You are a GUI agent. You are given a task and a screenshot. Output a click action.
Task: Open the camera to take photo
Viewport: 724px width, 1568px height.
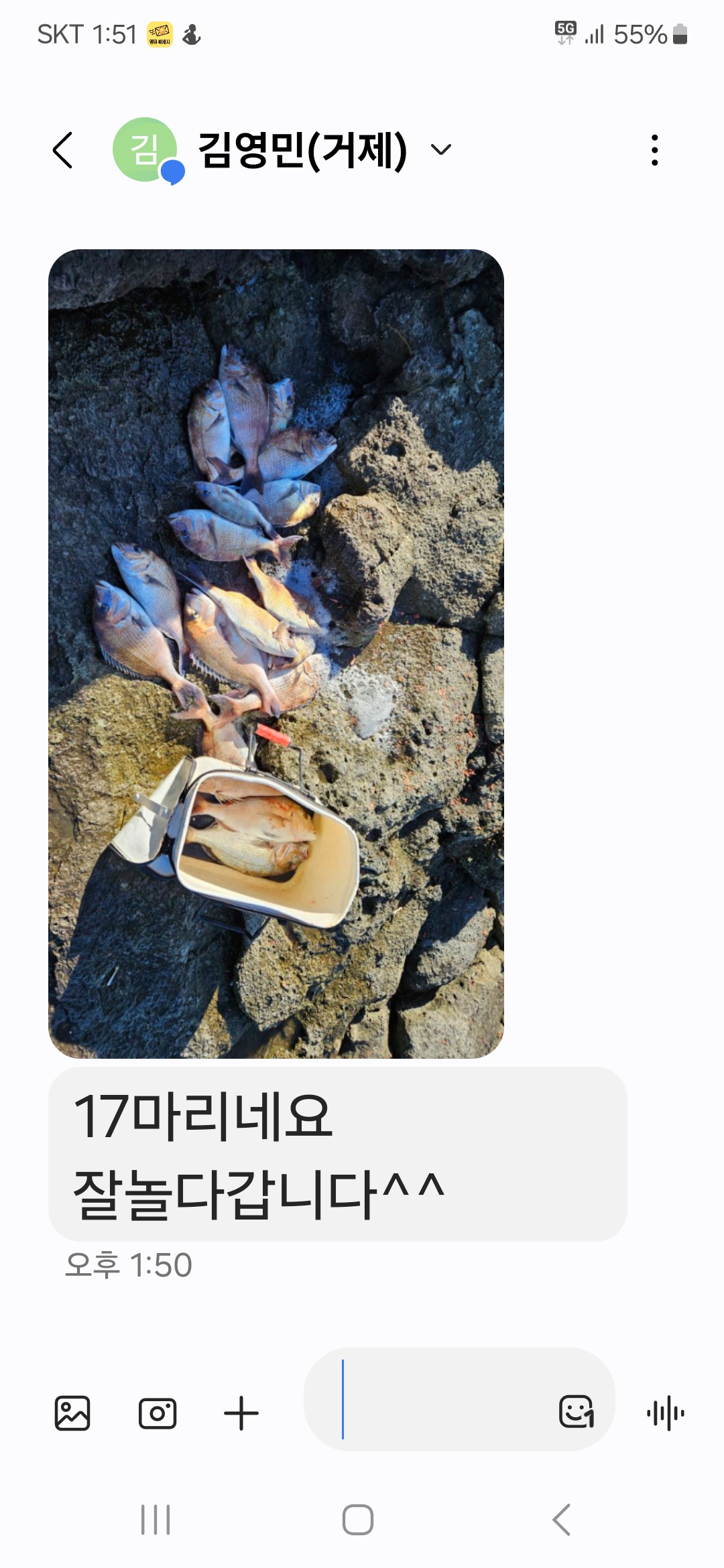(158, 1413)
